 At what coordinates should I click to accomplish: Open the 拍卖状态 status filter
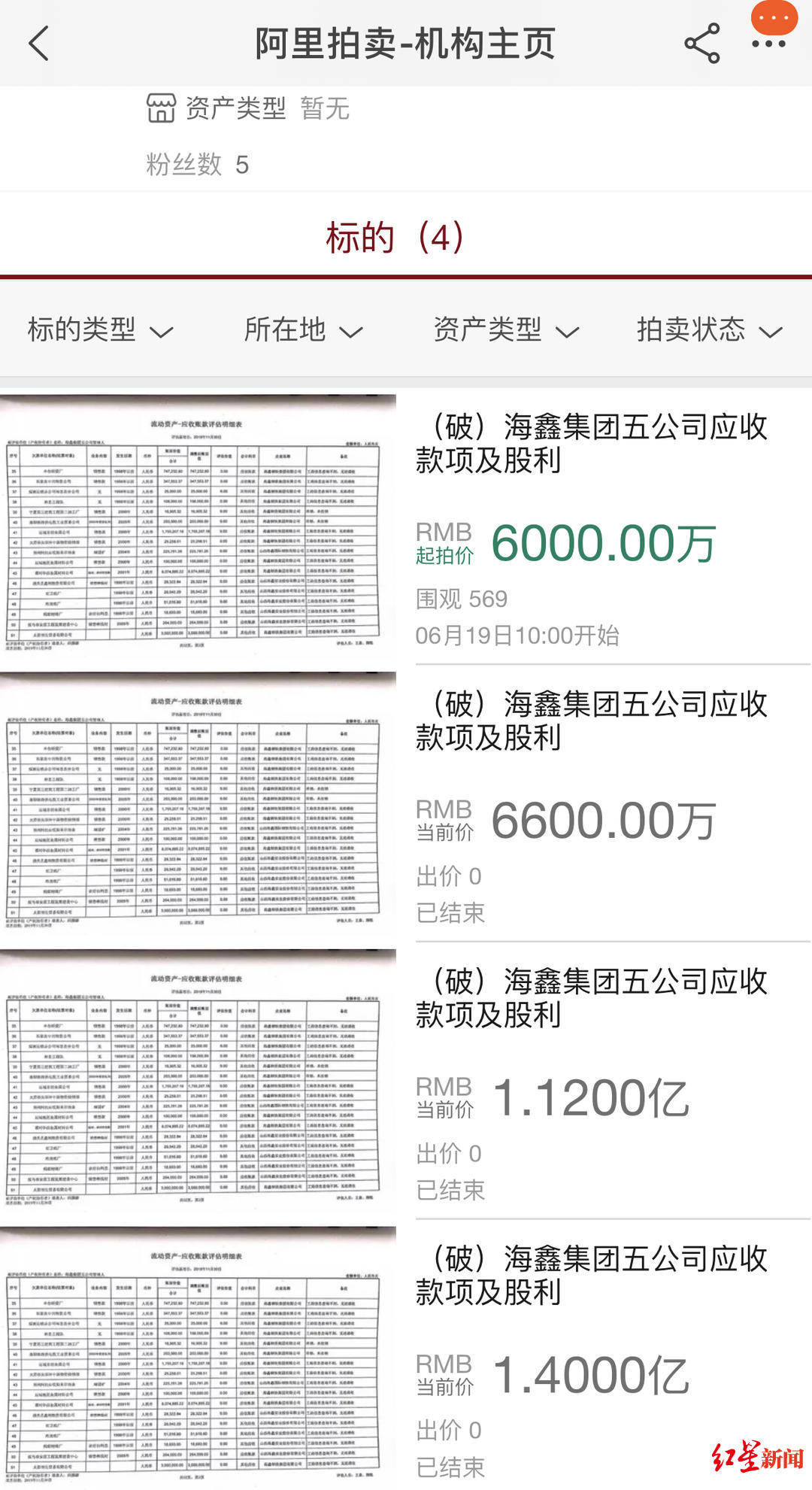tap(710, 329)
